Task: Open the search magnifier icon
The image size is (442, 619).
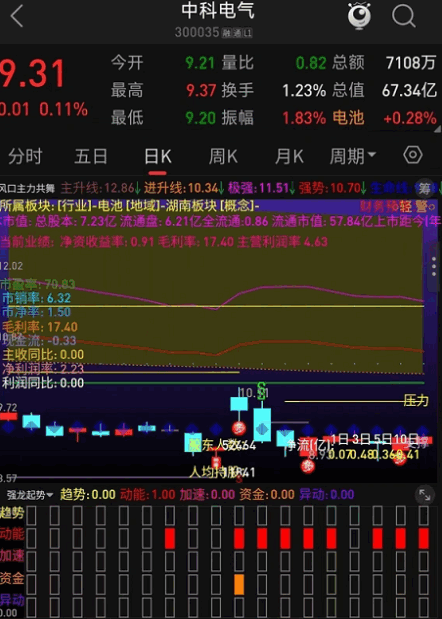Action: tap(404, 17)
